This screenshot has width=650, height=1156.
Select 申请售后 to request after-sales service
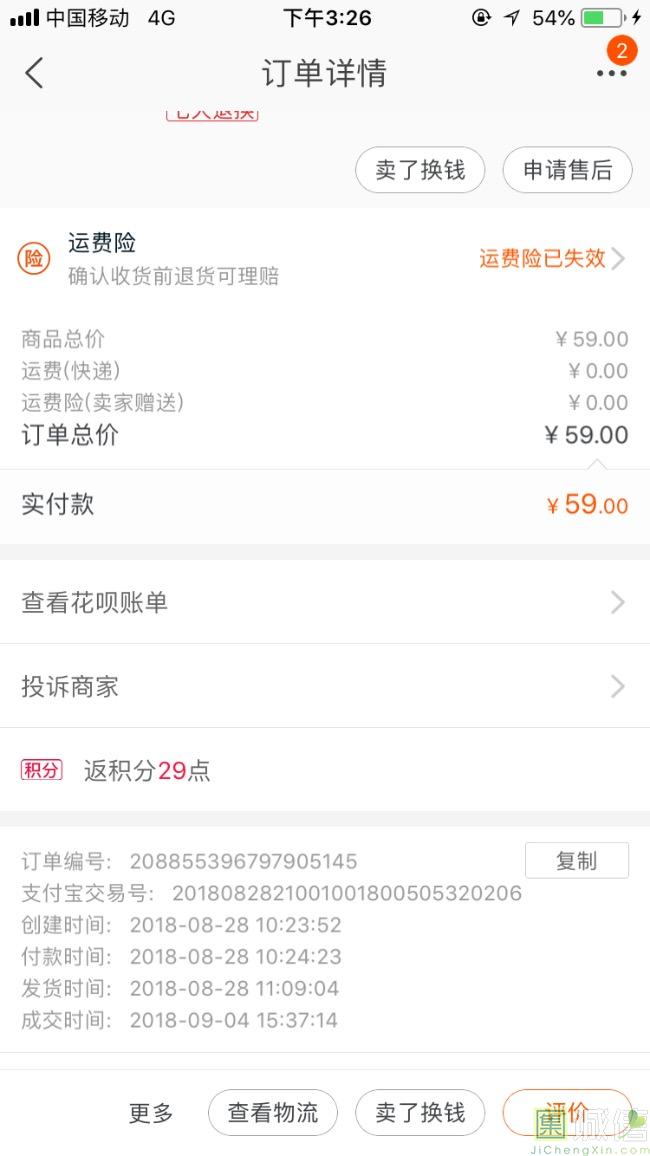[567, 170]
